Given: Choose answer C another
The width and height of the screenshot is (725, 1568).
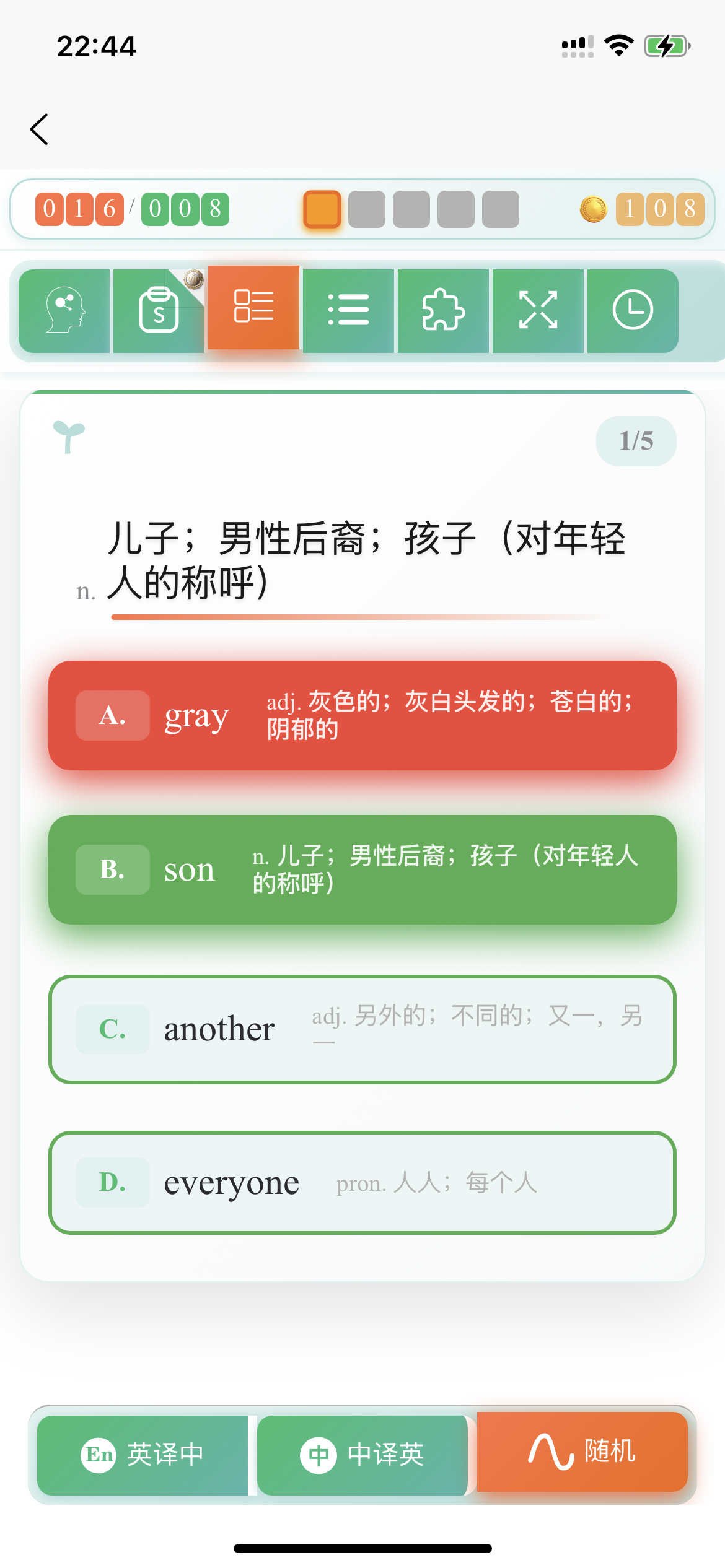Looking at the screenshot, I should coord(362,1029).
